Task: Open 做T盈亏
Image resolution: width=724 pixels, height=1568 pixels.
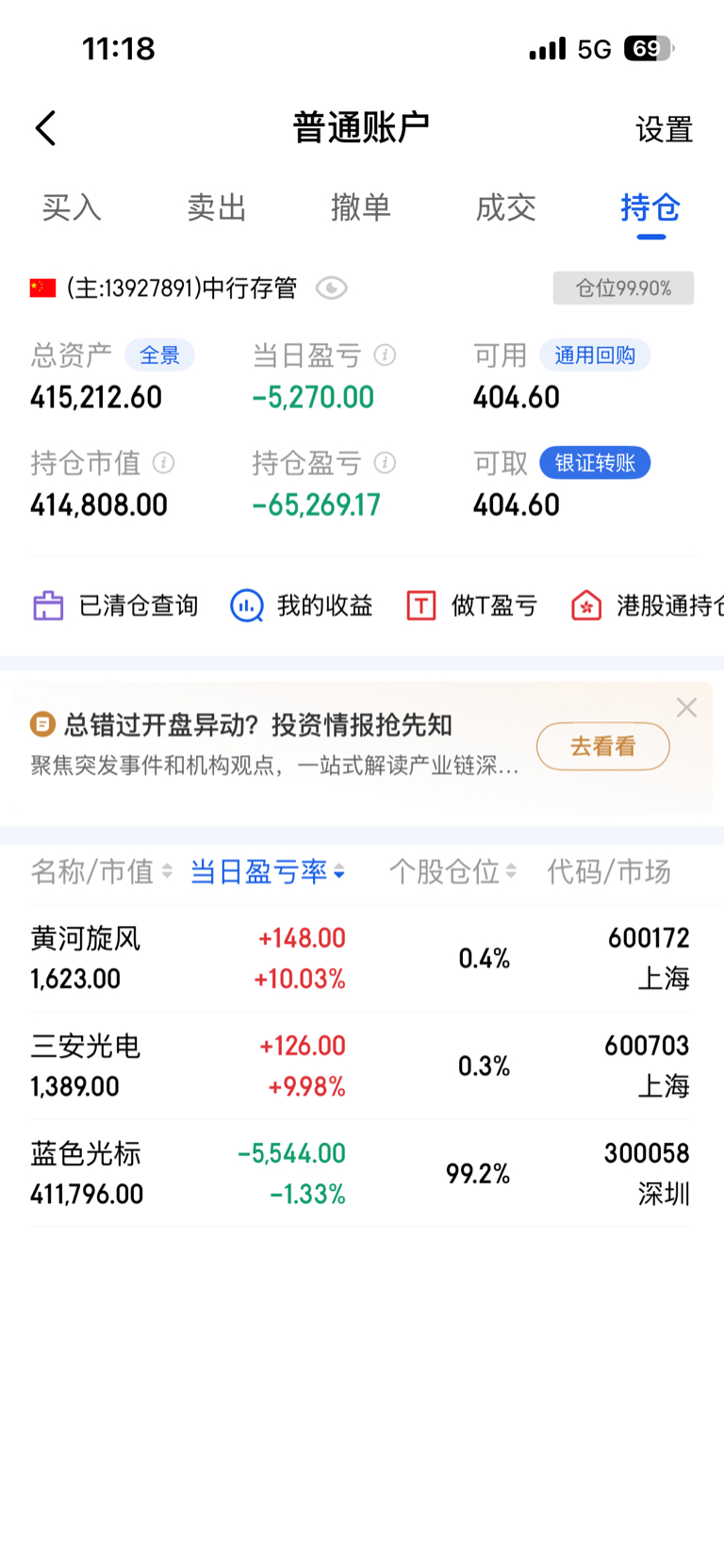Action: coord(471,605)
